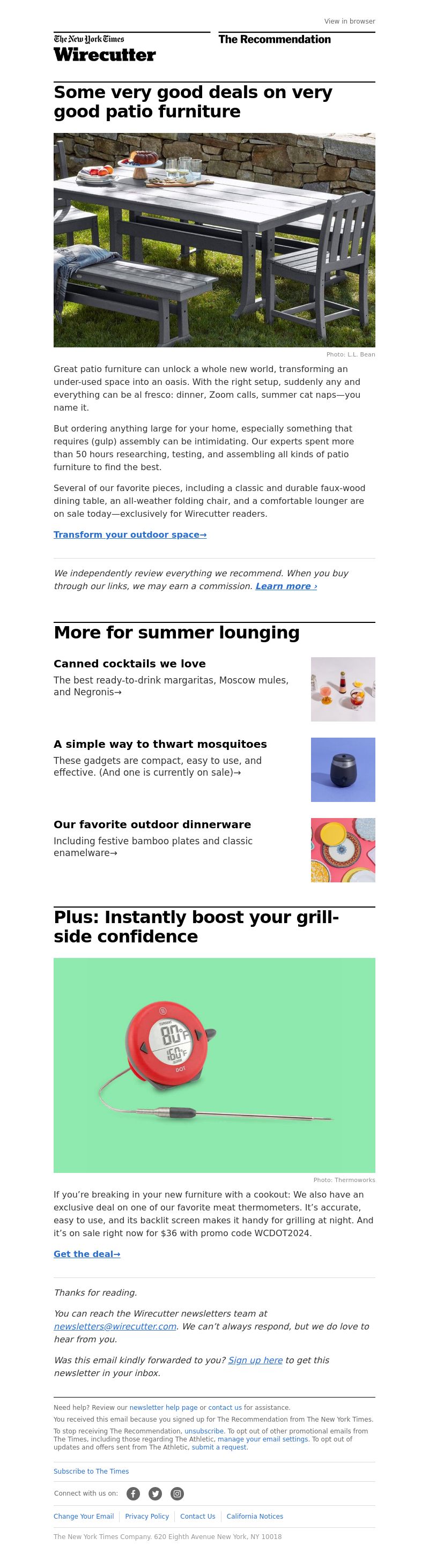This screenshot has height=1568, width=429.
Task: Open the newsletter help page
Action: pyautogui.click(x=163, y=1407)
